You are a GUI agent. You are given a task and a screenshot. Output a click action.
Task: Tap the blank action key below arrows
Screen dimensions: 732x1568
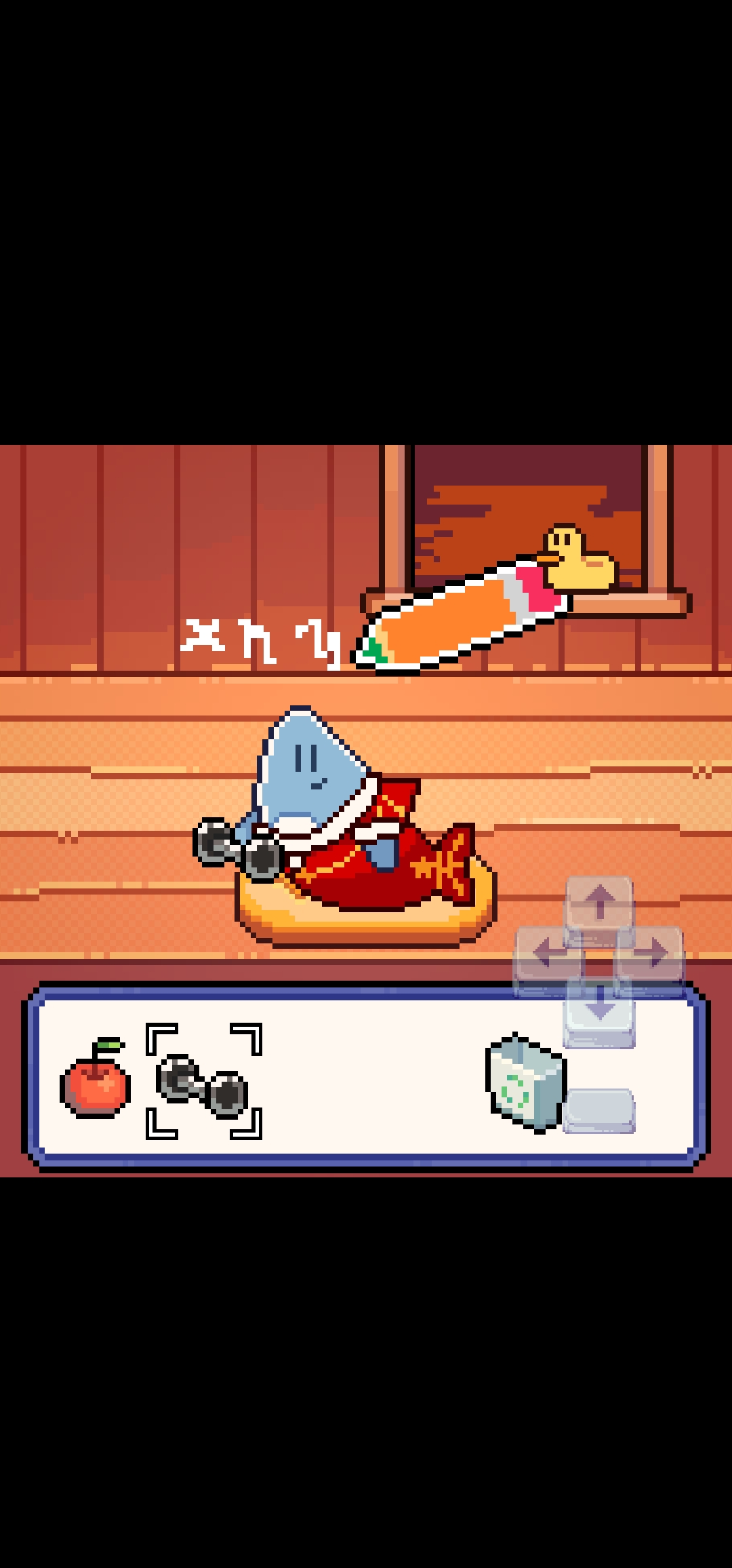coord(599,1110)
